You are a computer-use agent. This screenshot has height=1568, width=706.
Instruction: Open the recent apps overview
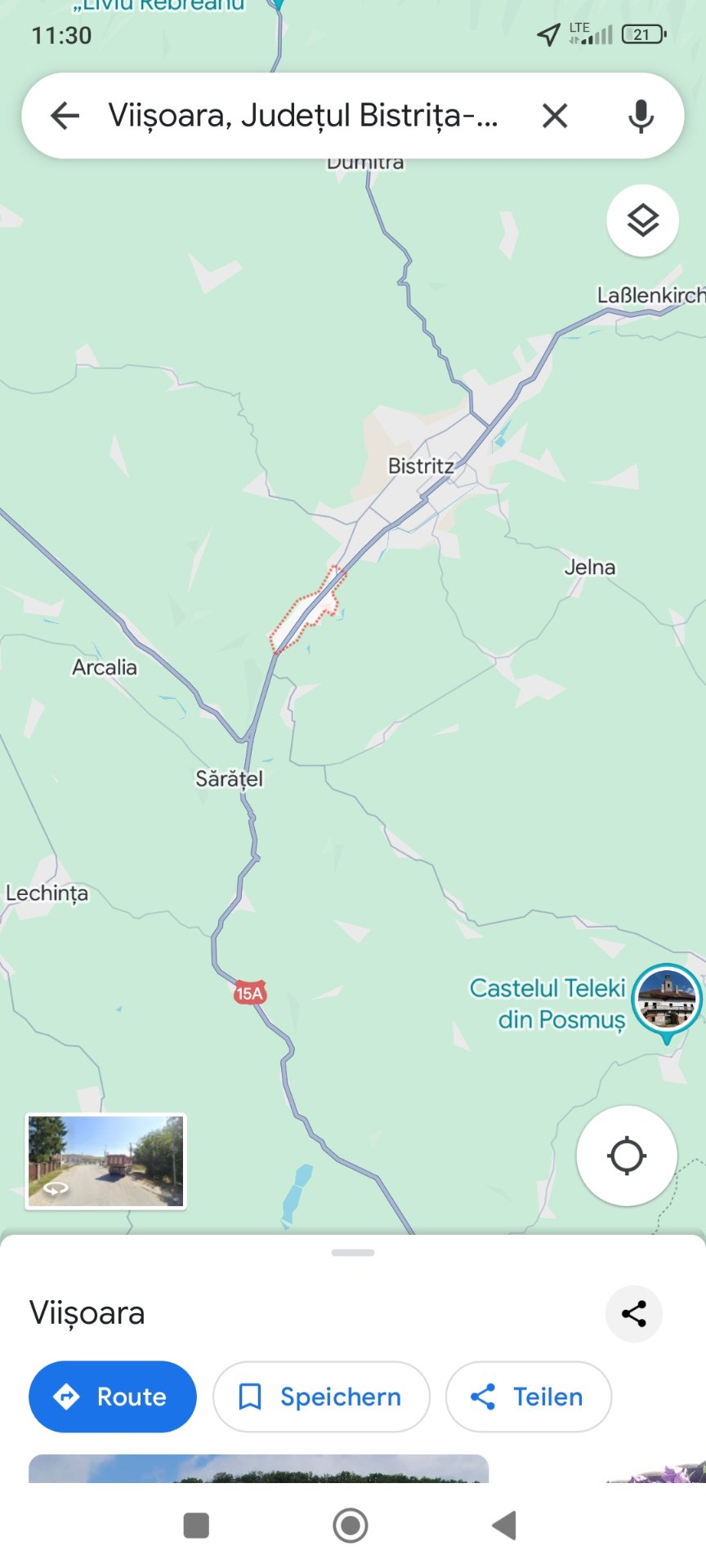[x=197, y=1525]
